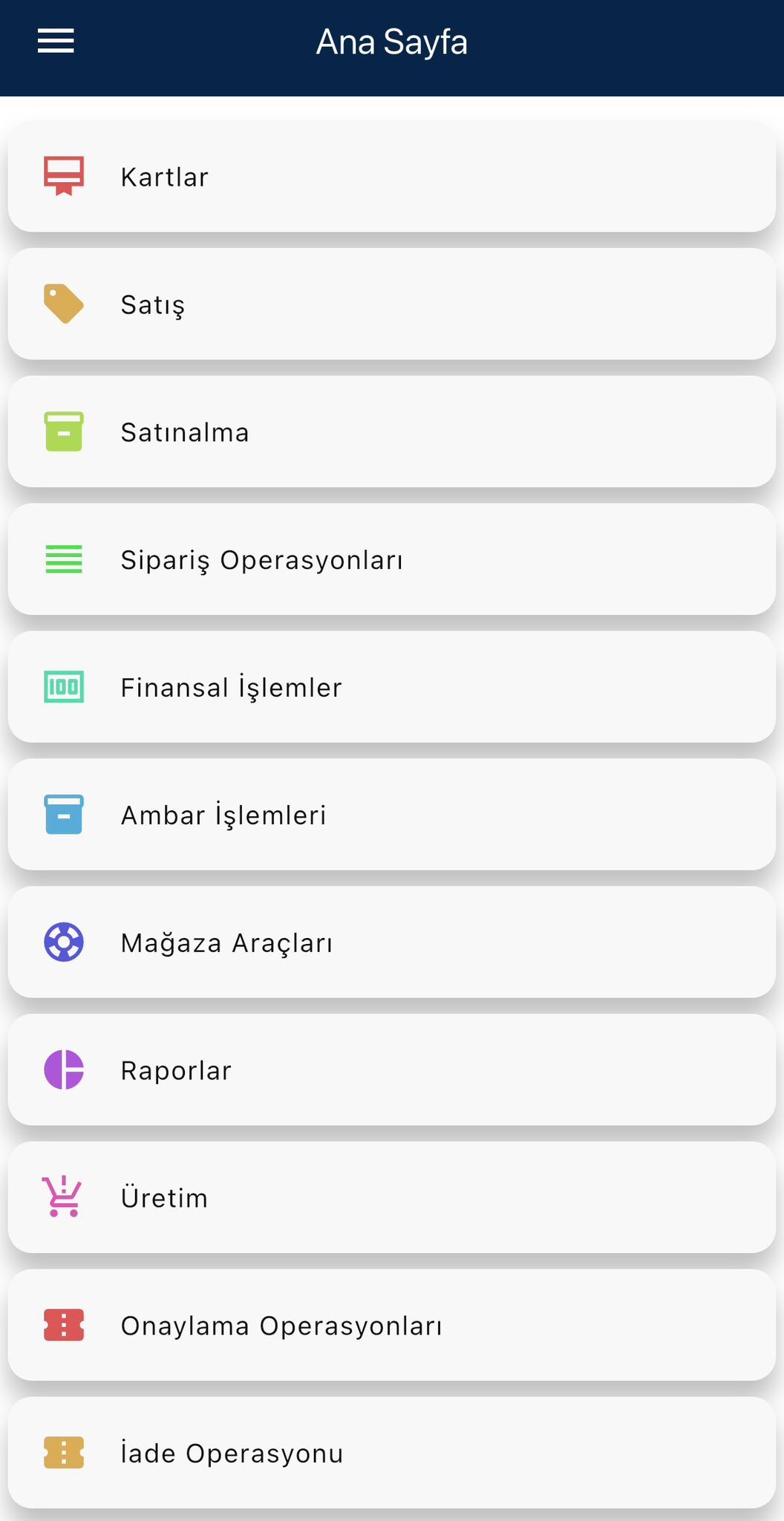Screen dimensions: 784x1521
Task: Open Ambar İşlemleri
Action: coord(391,815)
